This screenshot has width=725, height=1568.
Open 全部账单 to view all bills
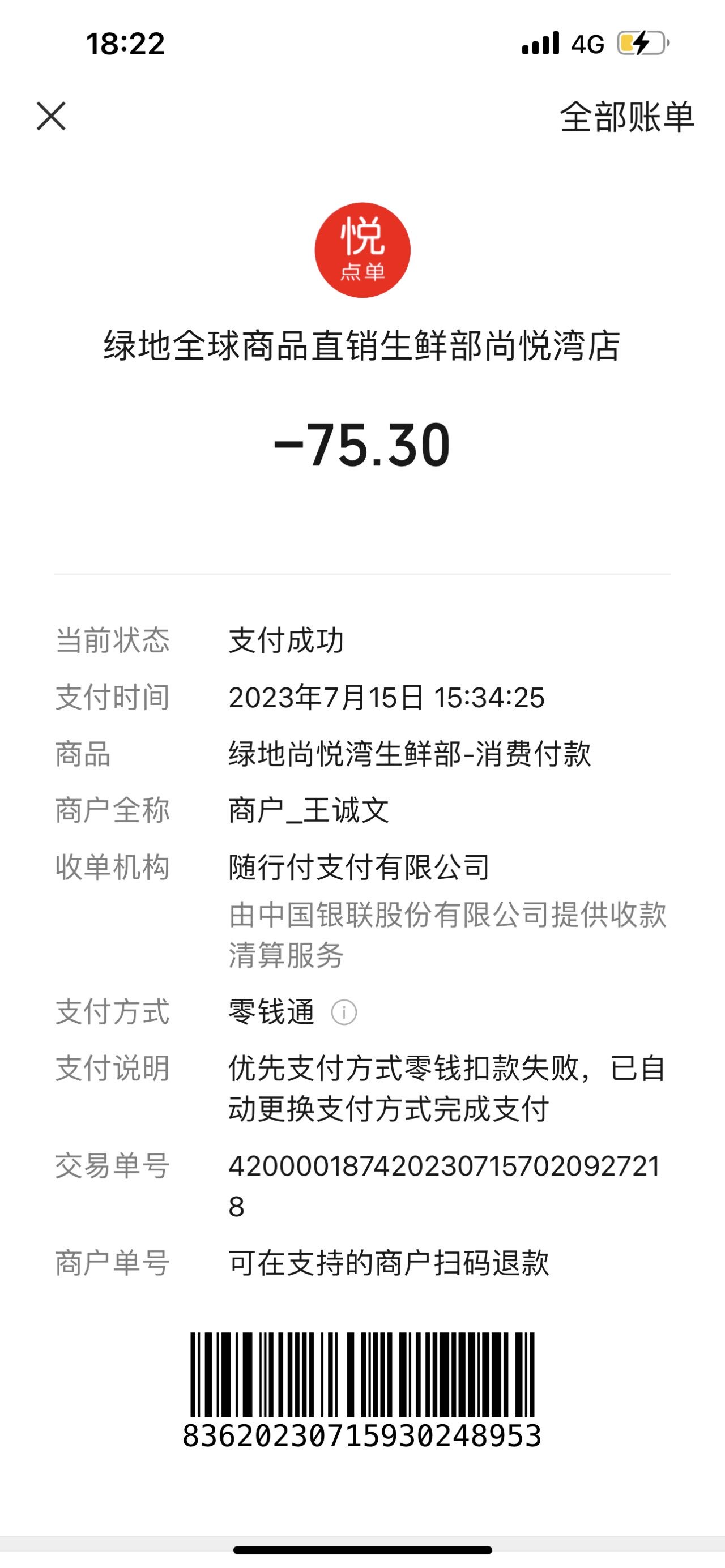click(627, 116)
